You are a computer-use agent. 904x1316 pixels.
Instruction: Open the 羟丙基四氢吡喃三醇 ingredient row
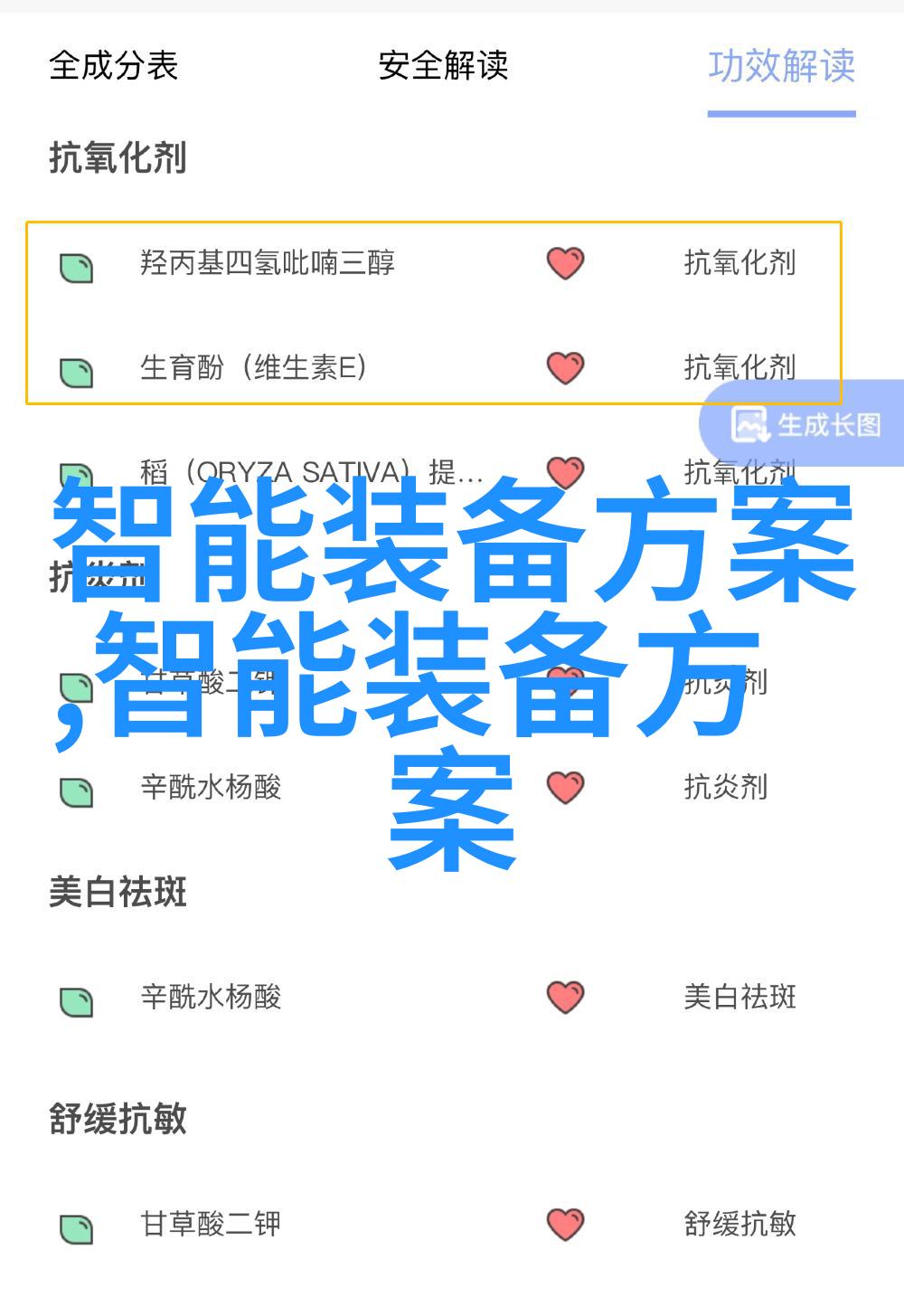[268, 263]
